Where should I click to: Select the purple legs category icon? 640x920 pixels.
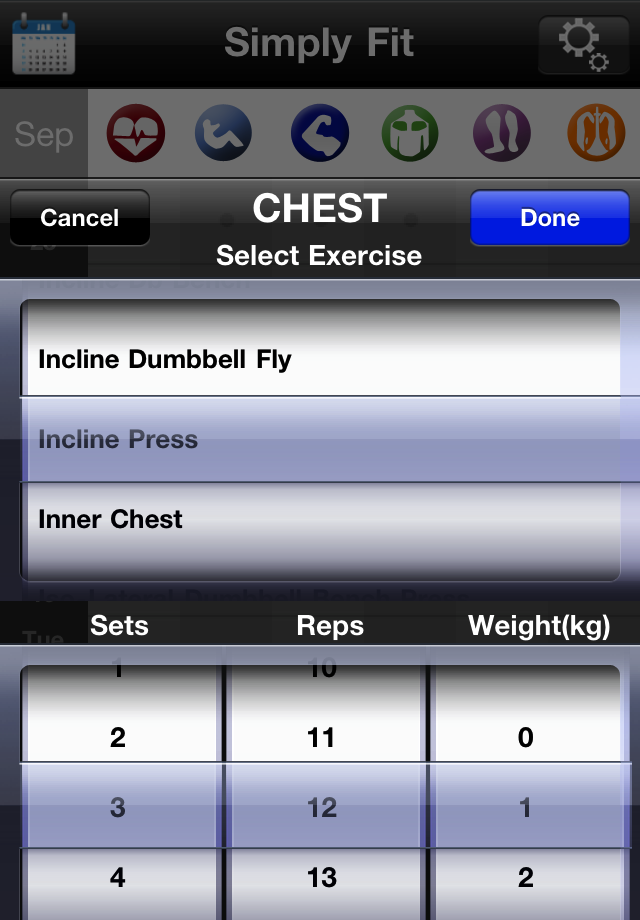click(x=501, y=133)
